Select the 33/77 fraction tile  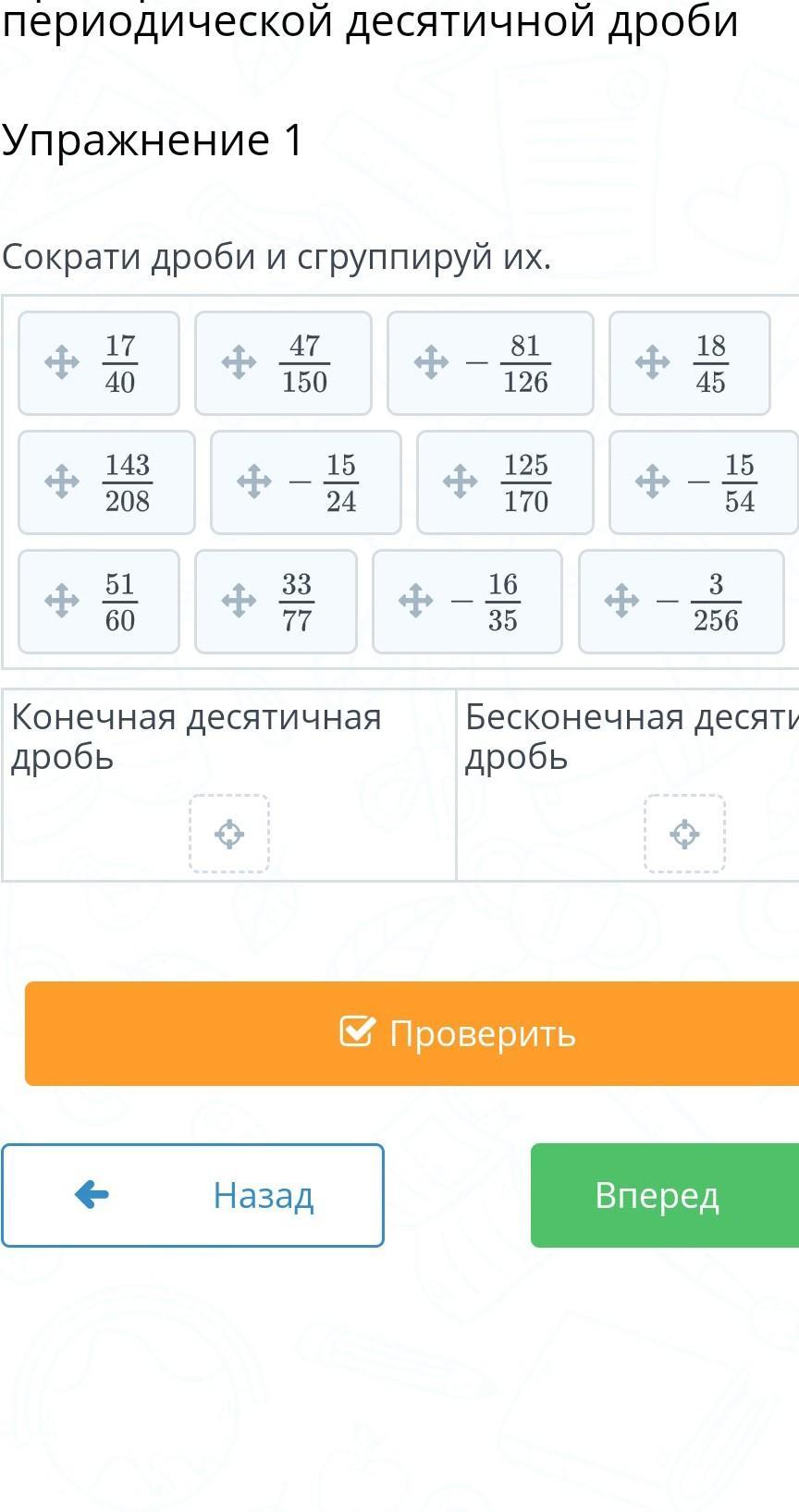click(x=276, y=602)
